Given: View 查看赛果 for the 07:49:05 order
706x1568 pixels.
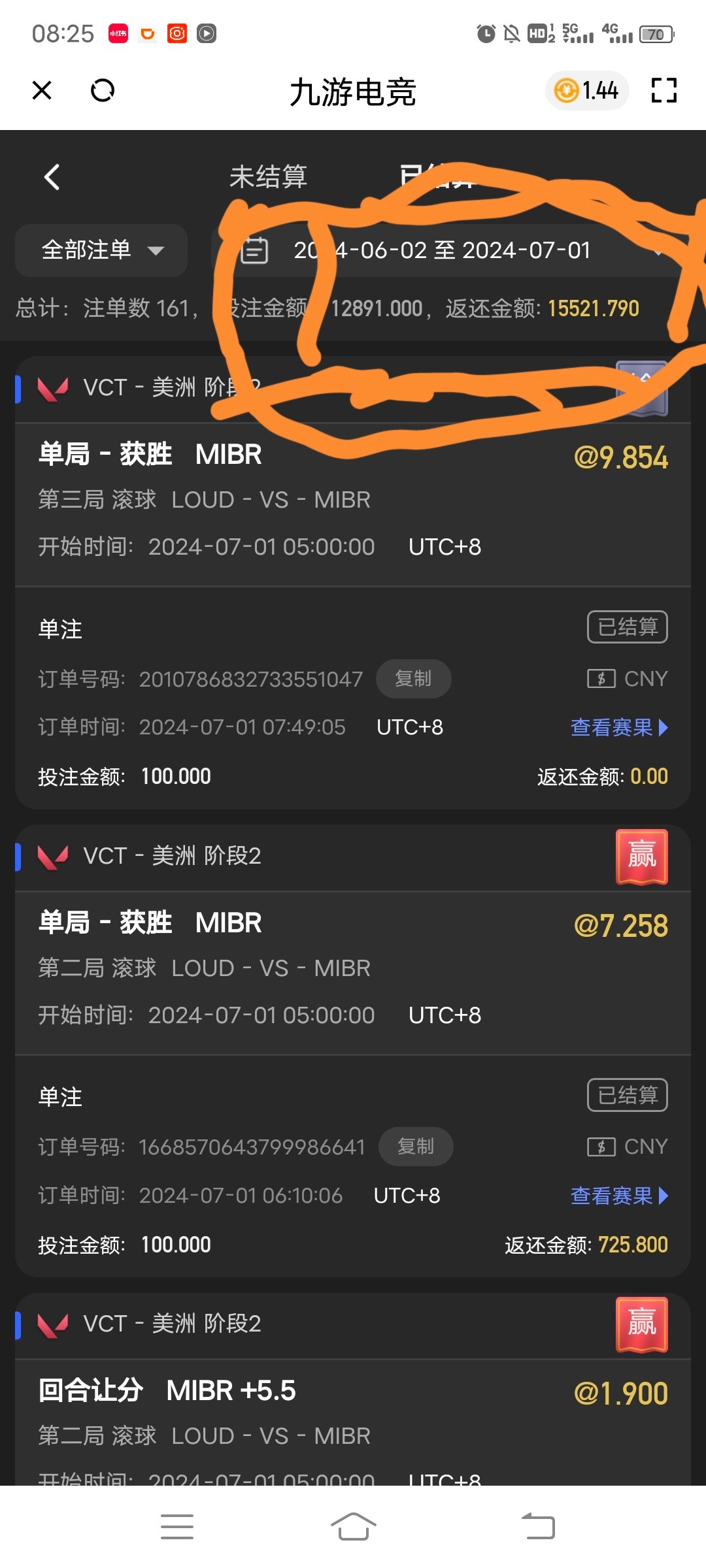Looking at the screenshot, I should (618, 727).
